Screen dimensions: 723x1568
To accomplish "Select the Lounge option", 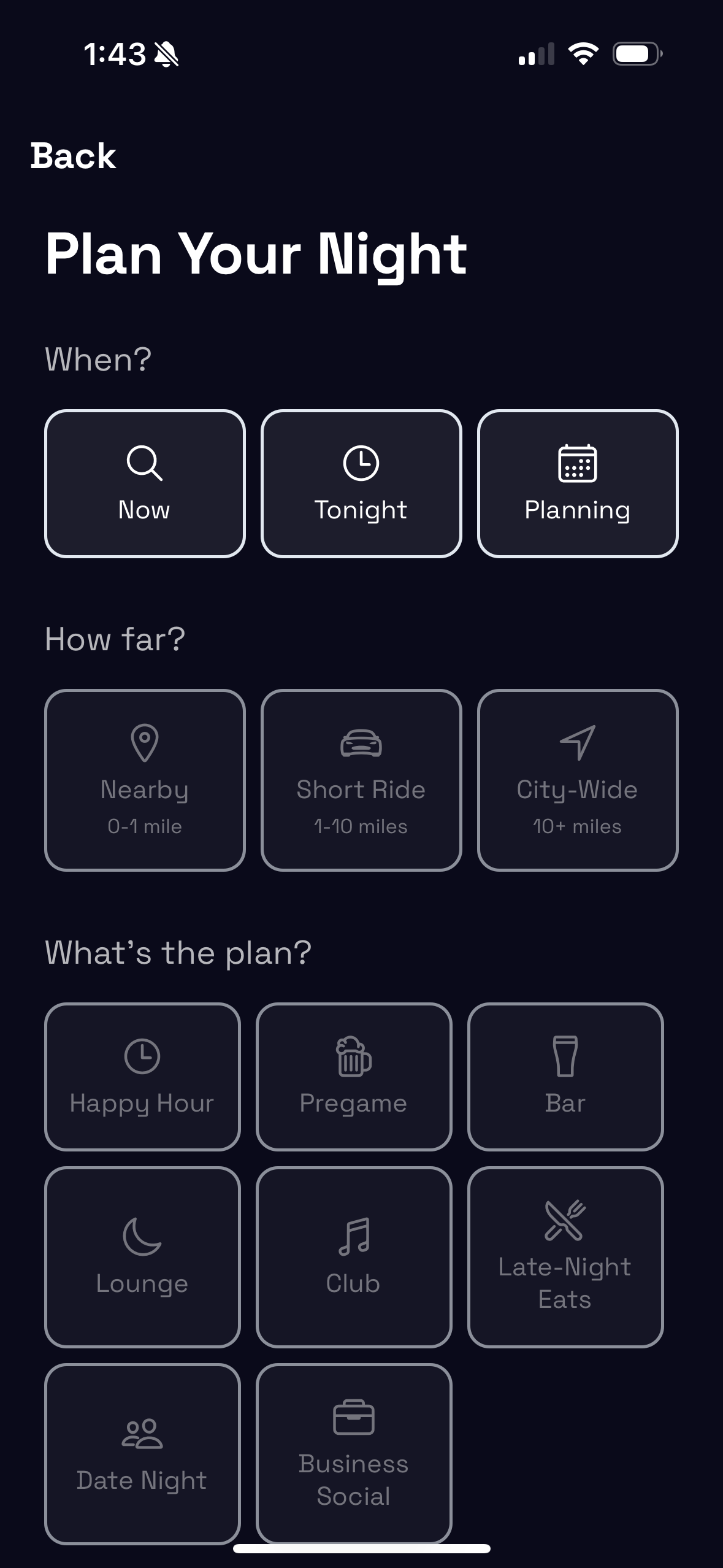I will [x=142, y=1257].
